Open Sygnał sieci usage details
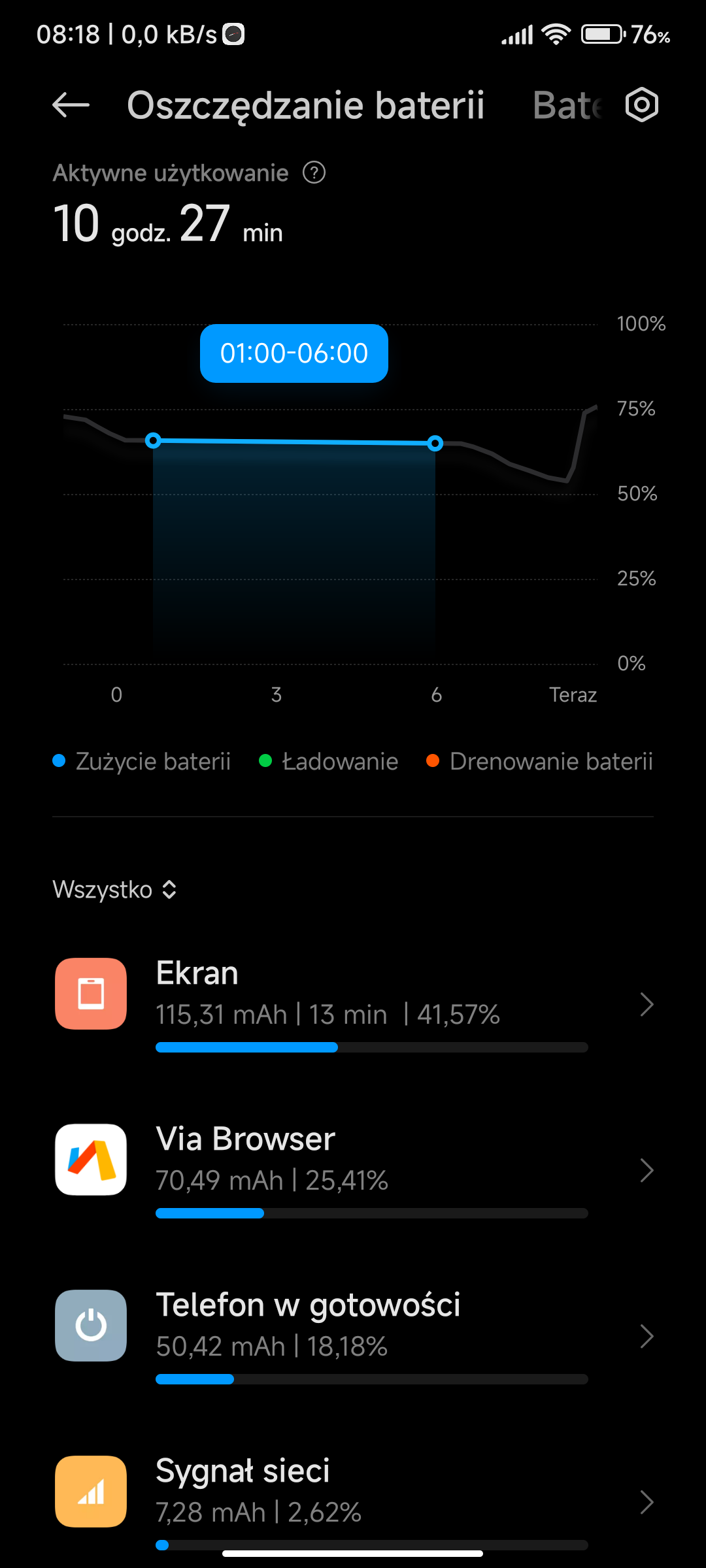This screenshot has width=706, height=1568. (353, 1502)
